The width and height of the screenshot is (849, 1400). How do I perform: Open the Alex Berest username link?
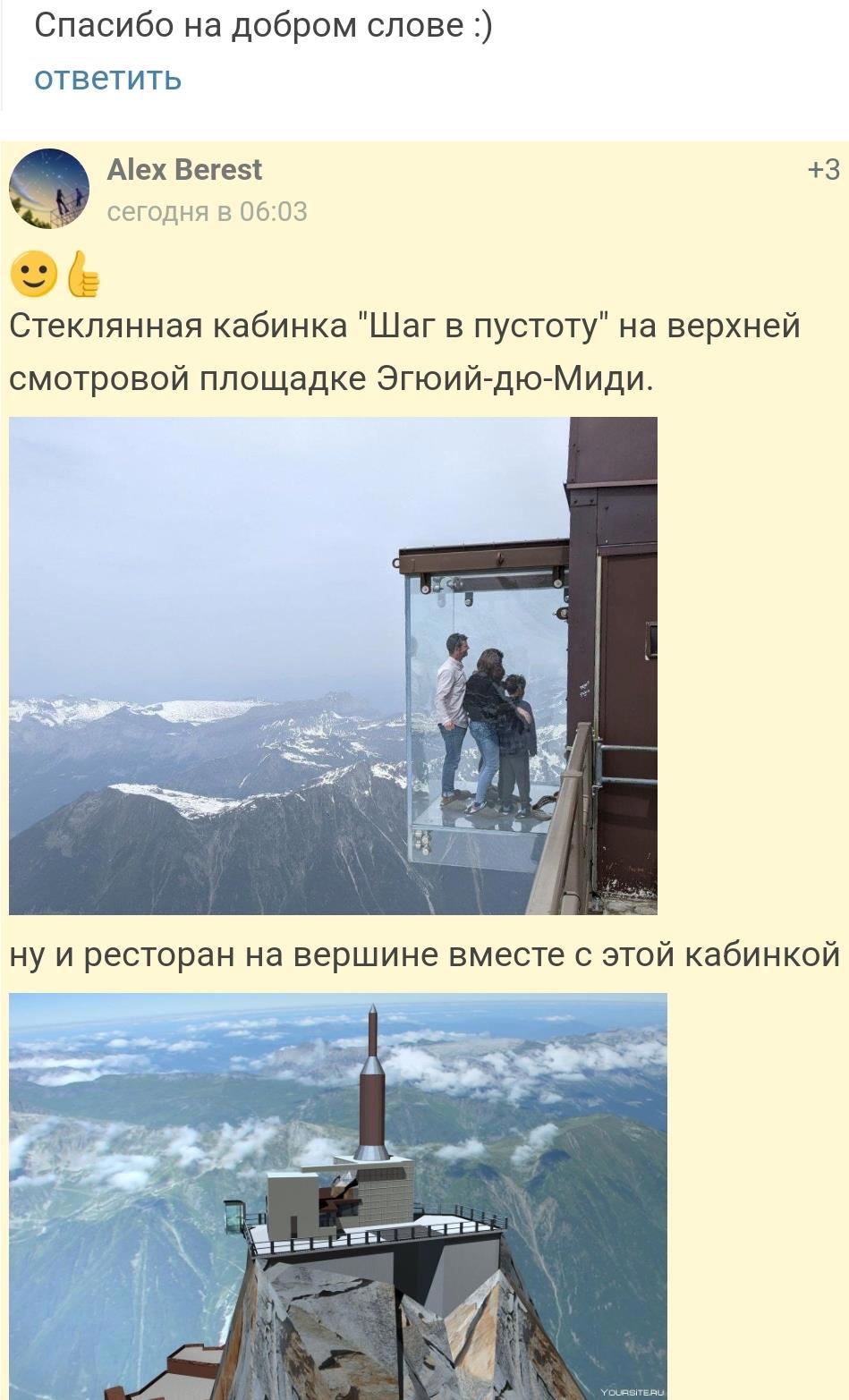point(184,169)
